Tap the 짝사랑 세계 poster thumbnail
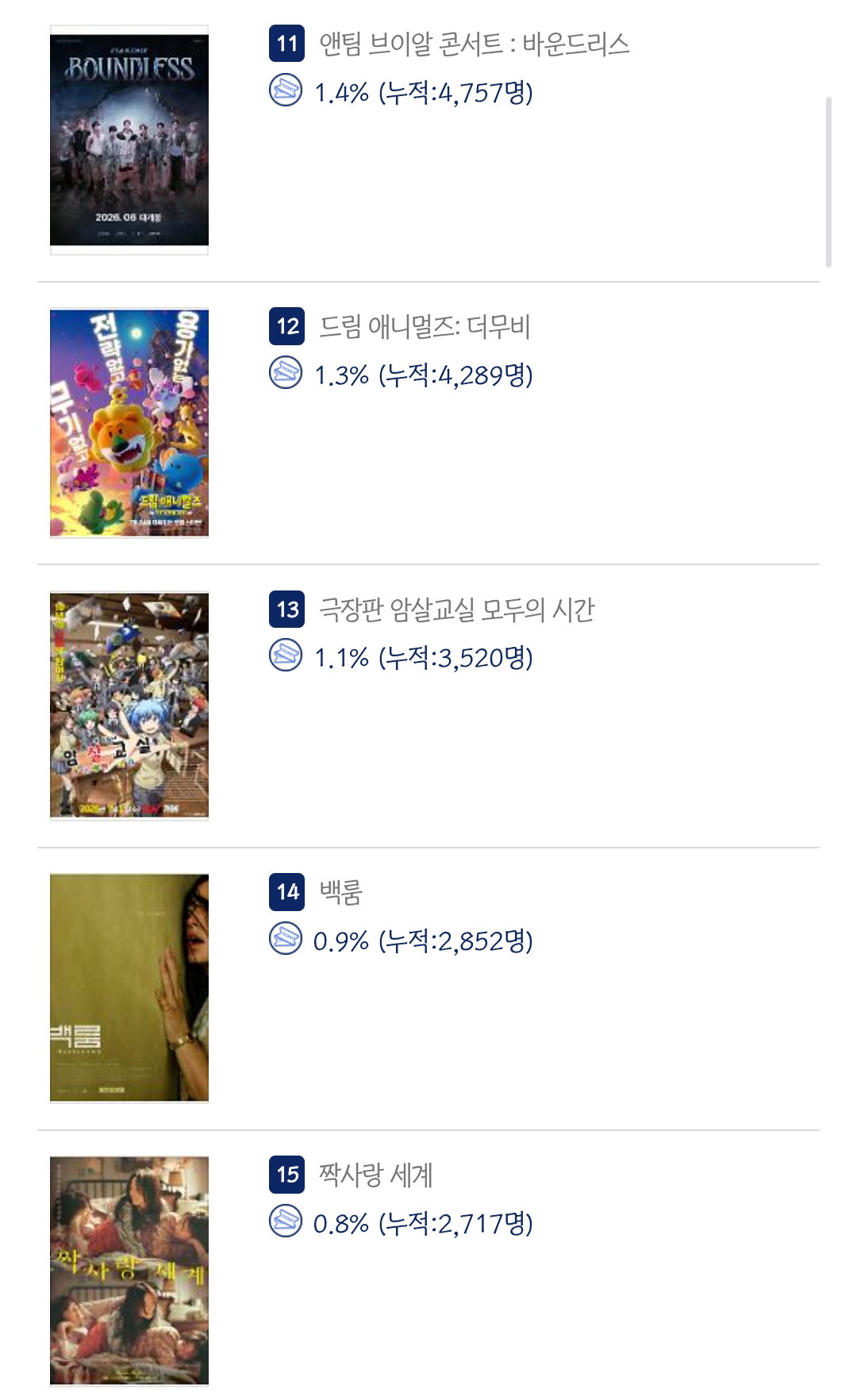Screen dimensions: 857x1400 click(129, 1271)
